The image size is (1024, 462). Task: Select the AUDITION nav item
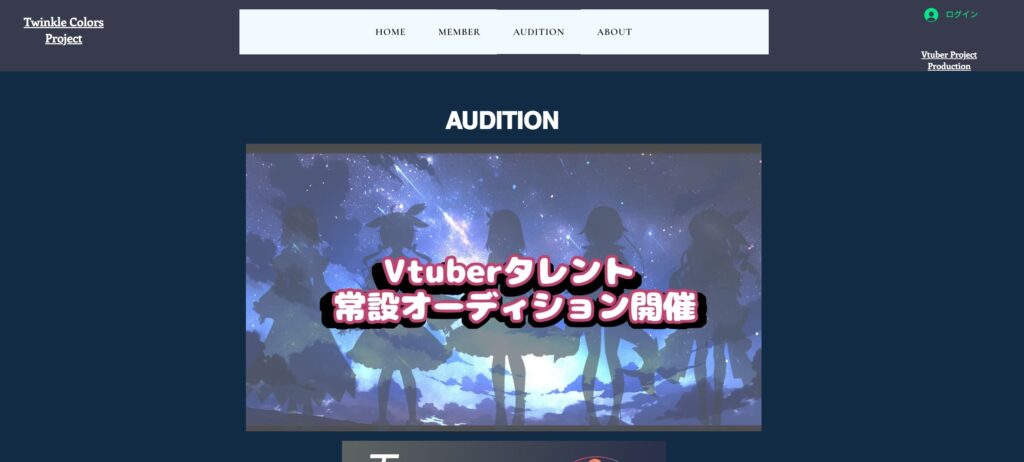point(538,32)
